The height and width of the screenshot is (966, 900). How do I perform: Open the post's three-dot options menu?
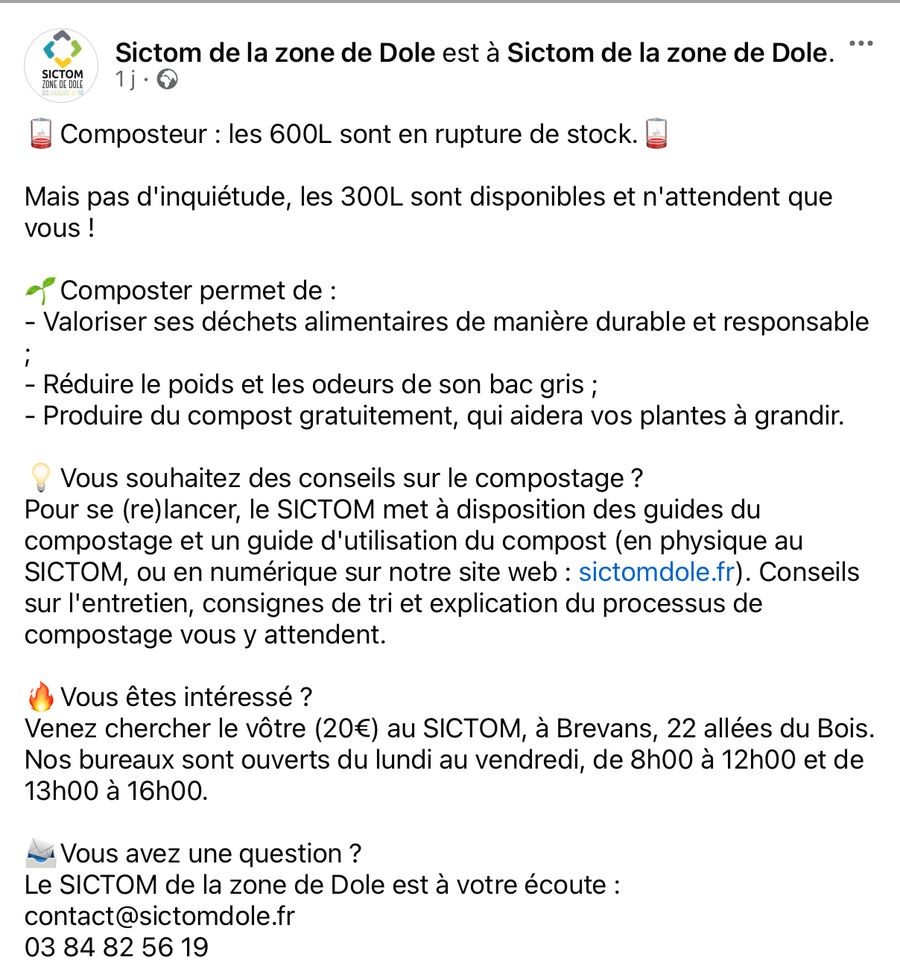(x=861, y=43)
